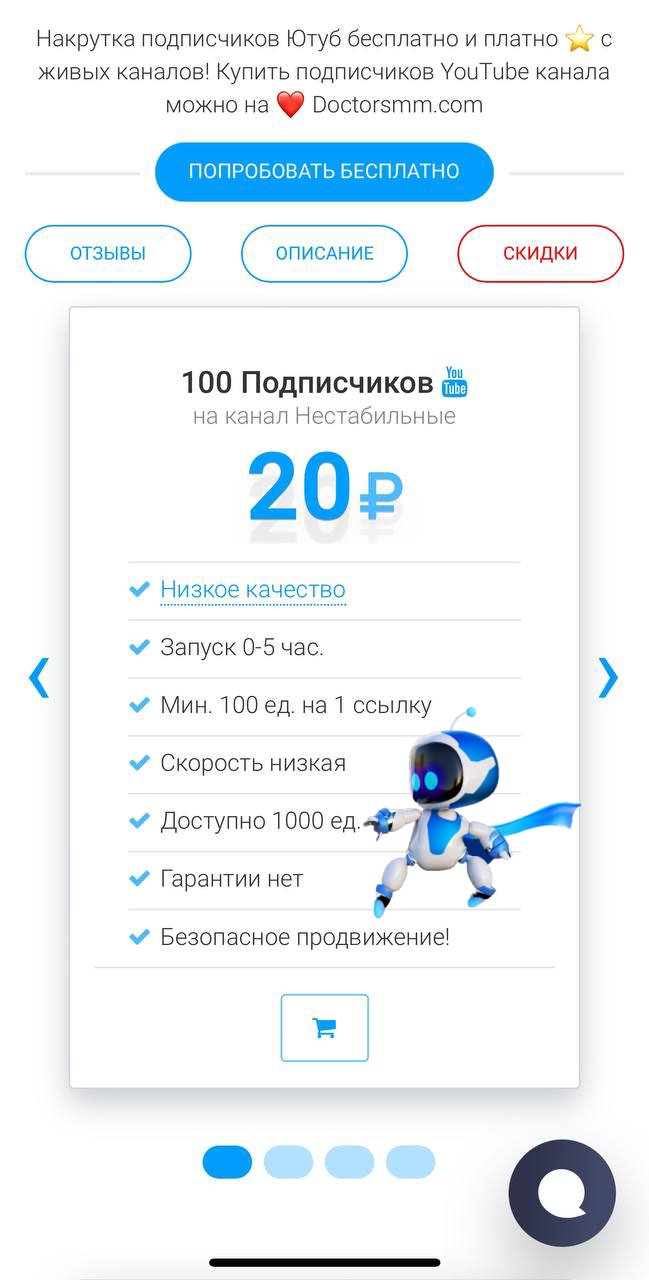Open the СКИДКИ section
Viewport: 649px width, 1280px height.
coord(540,254)
